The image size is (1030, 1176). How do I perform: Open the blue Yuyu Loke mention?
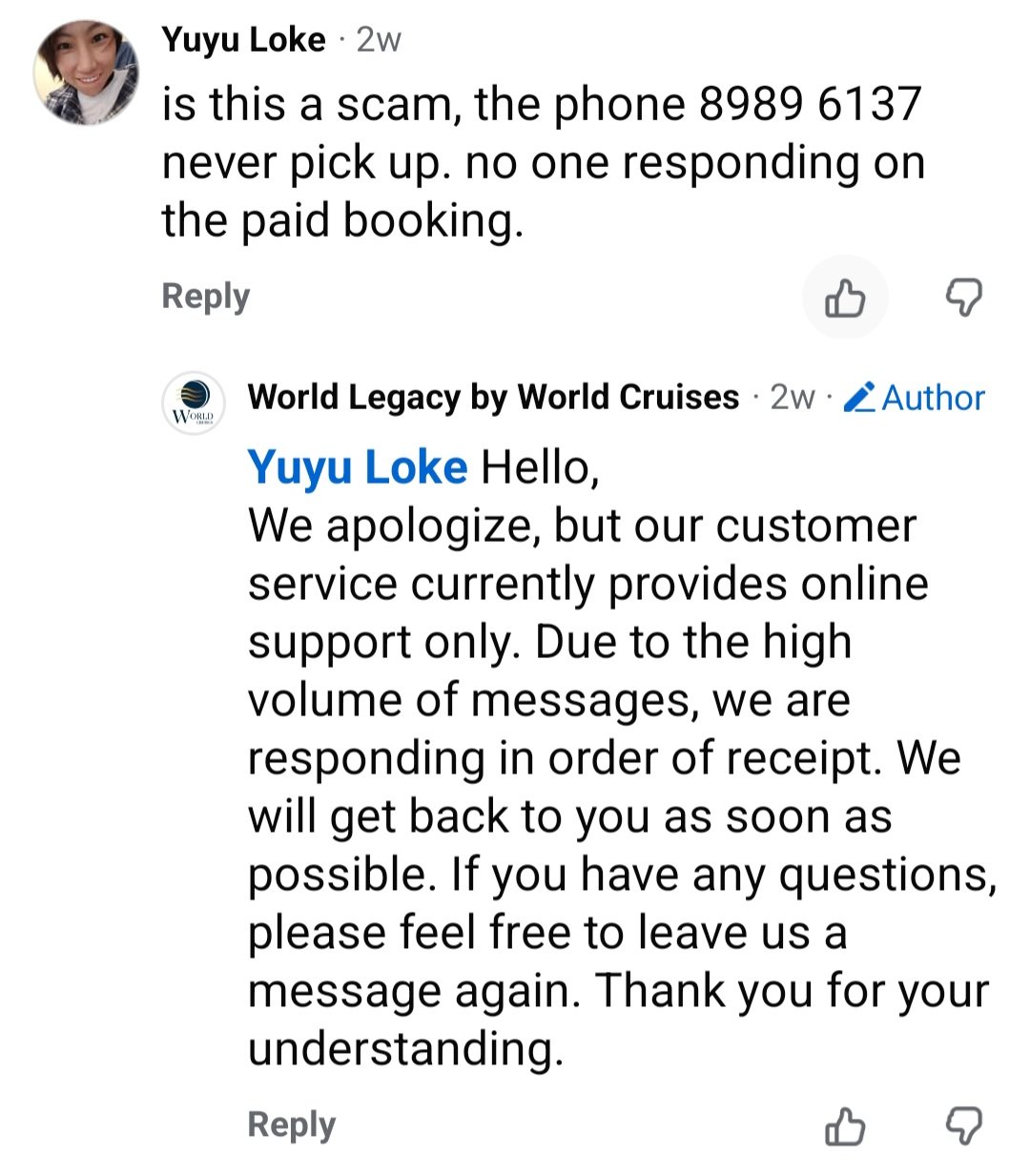click(x=358, y=467)
